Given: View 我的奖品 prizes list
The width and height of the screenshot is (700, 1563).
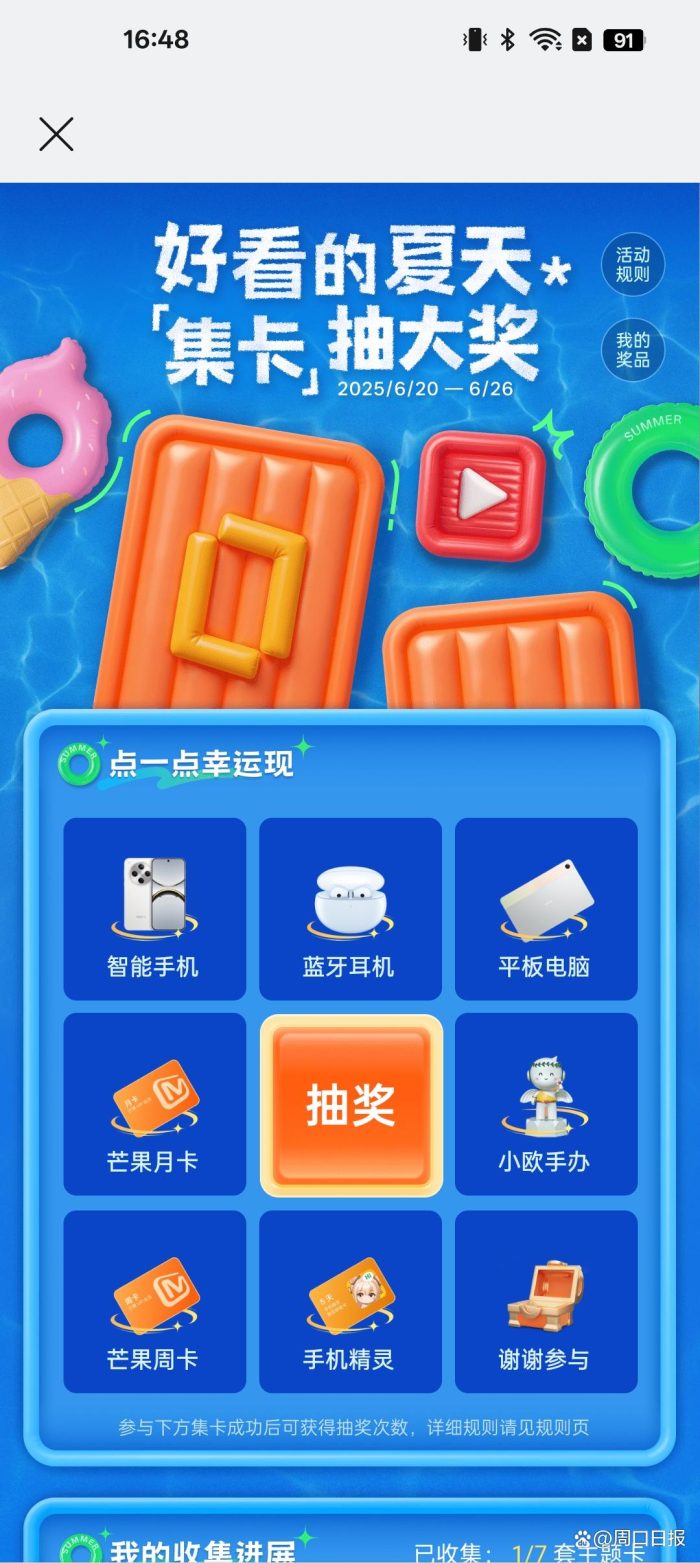Looking at the screenshot, I should [x=632, y=349].
